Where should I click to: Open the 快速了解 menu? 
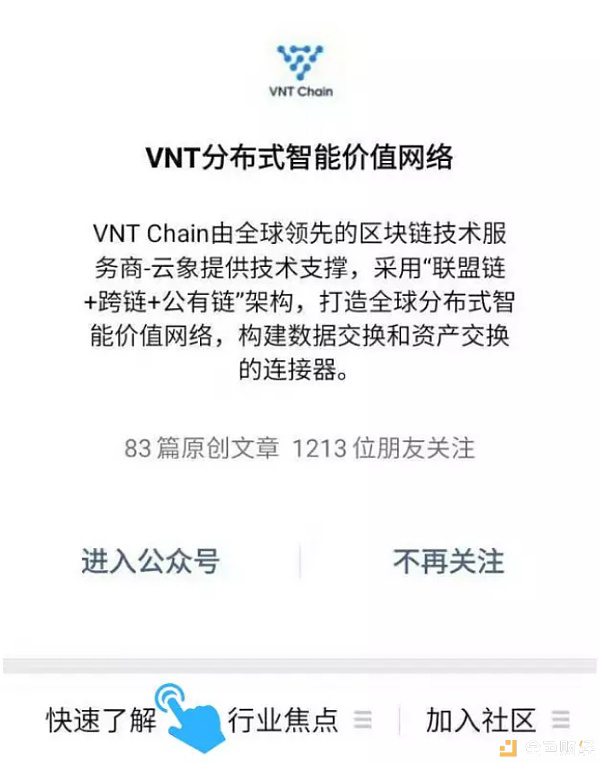tap(101, 719)
